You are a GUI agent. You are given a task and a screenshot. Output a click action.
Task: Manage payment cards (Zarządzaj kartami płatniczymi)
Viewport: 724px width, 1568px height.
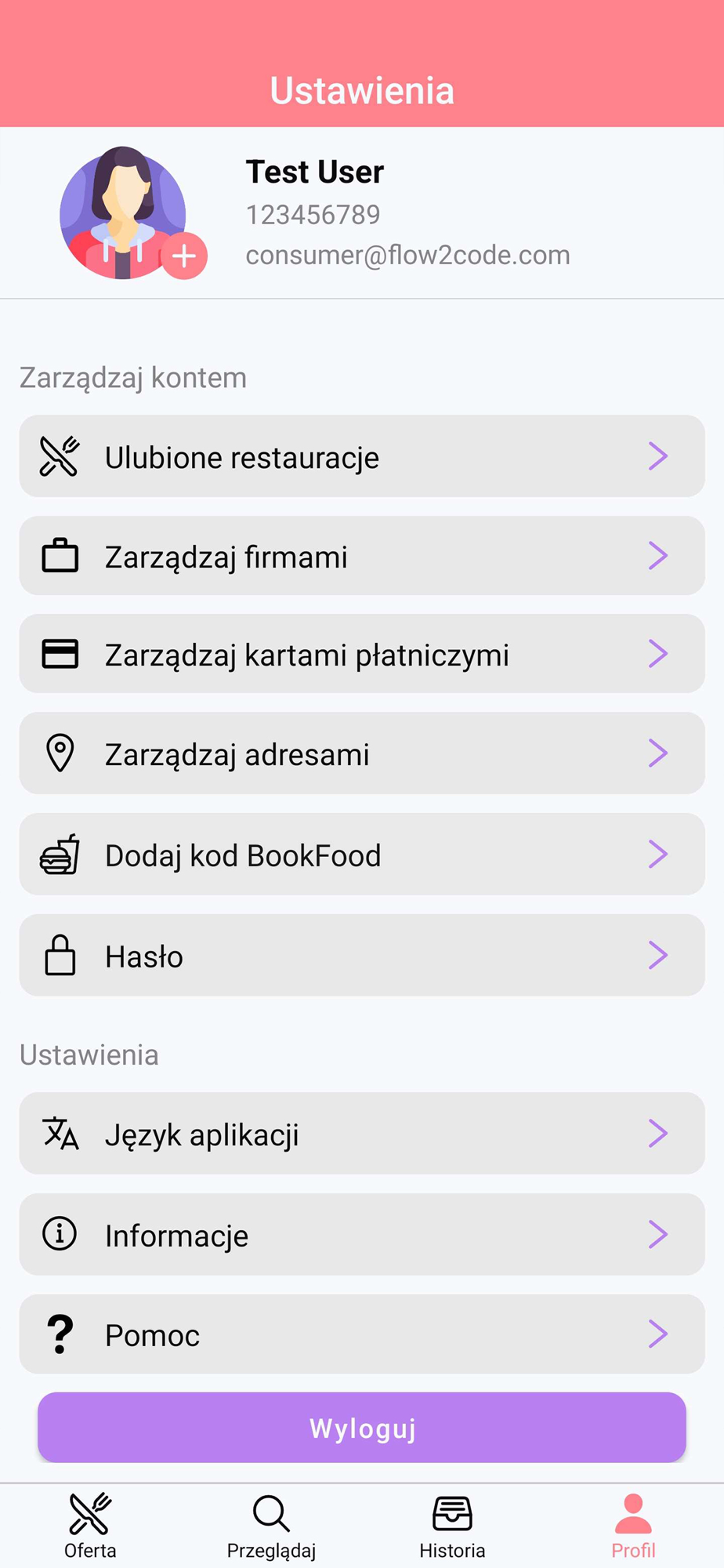click(362, 654)
